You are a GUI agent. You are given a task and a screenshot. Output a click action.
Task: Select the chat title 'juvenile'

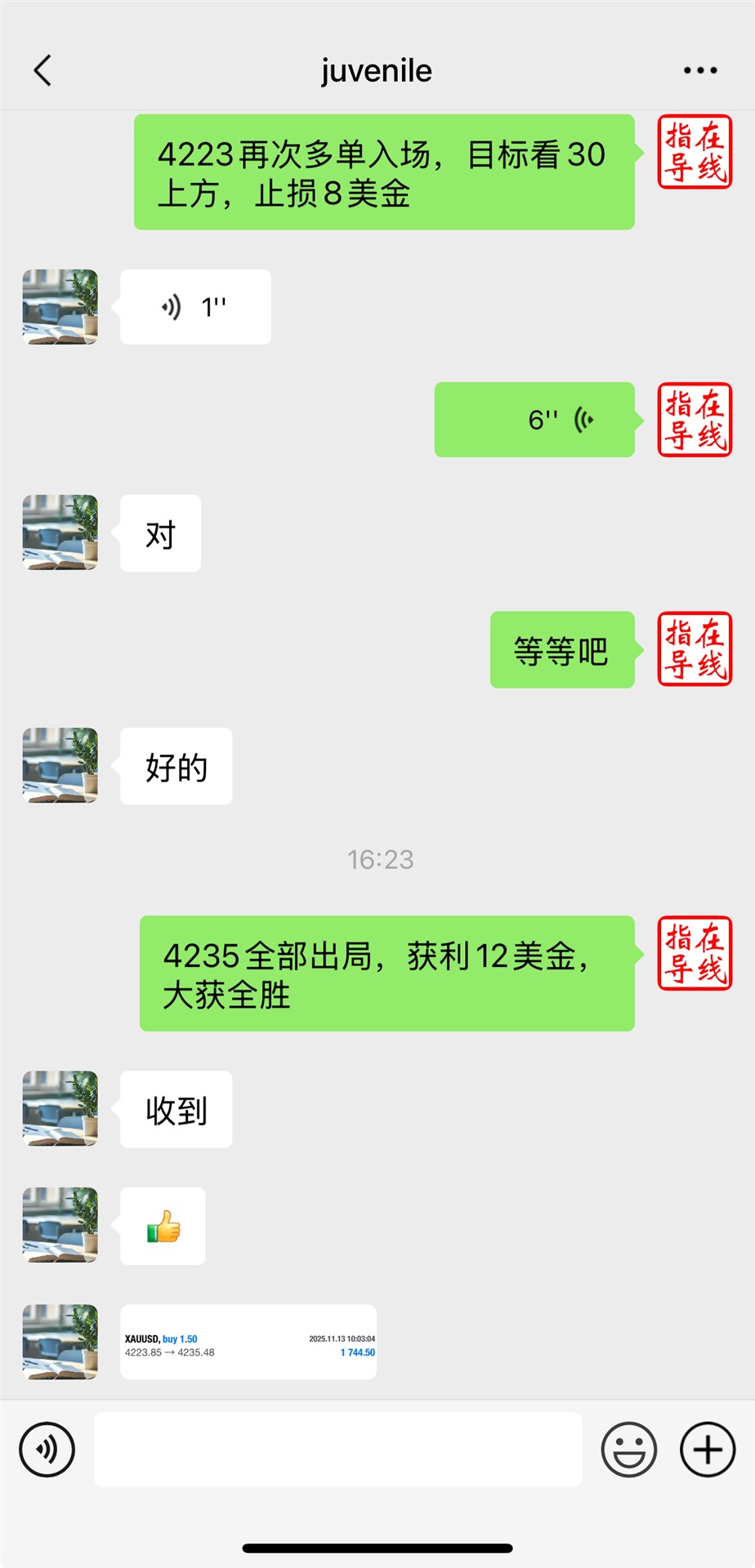pos(376,70)
